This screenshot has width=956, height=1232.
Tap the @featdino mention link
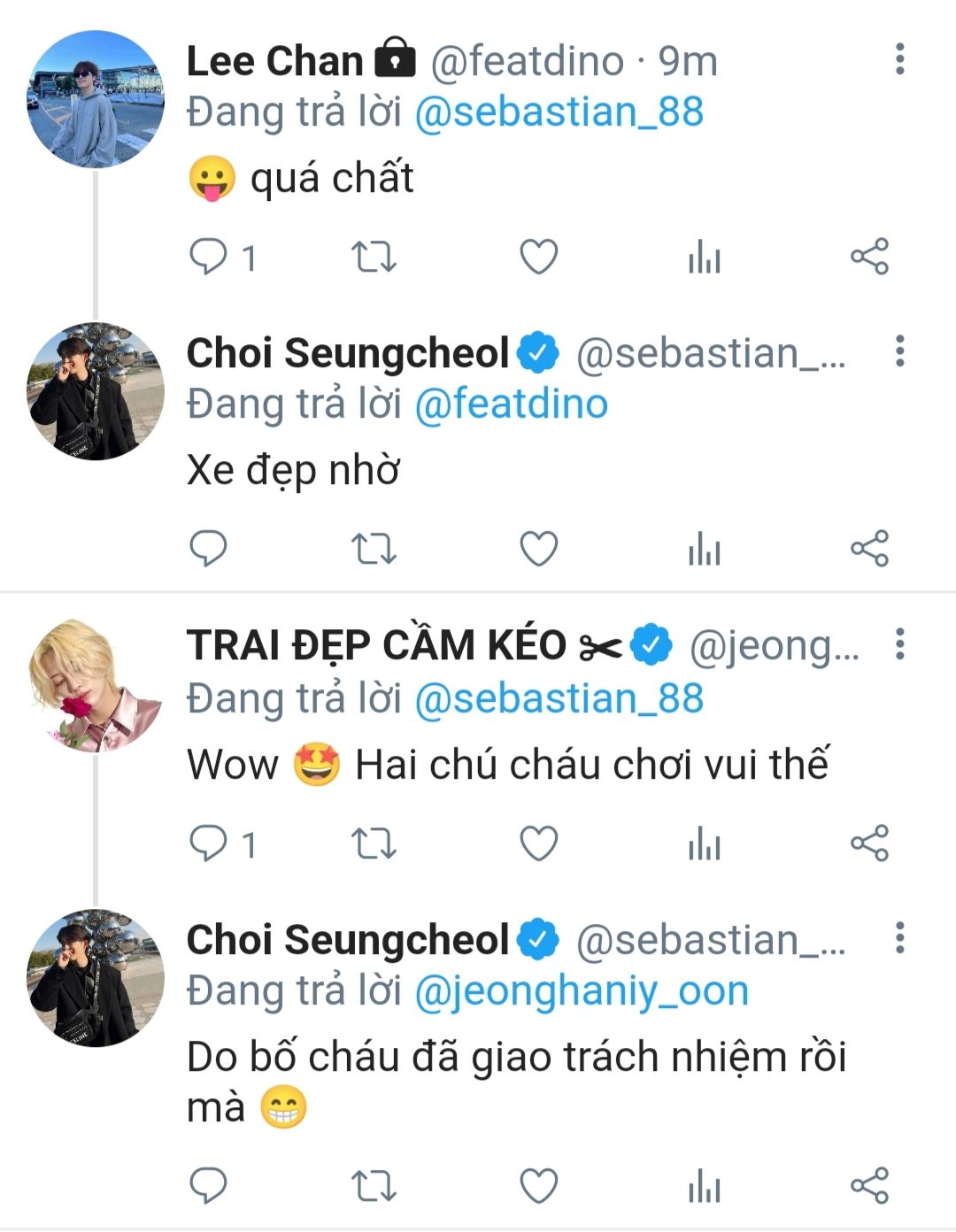click(511, 404)
